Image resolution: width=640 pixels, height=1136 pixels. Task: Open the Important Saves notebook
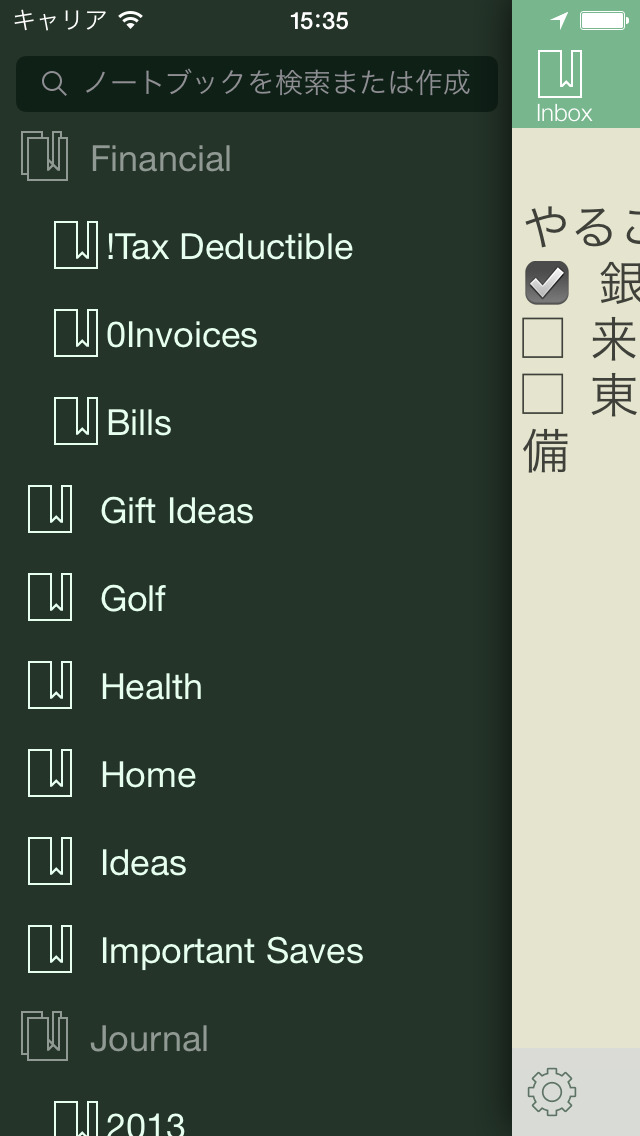tap(231, 951)
